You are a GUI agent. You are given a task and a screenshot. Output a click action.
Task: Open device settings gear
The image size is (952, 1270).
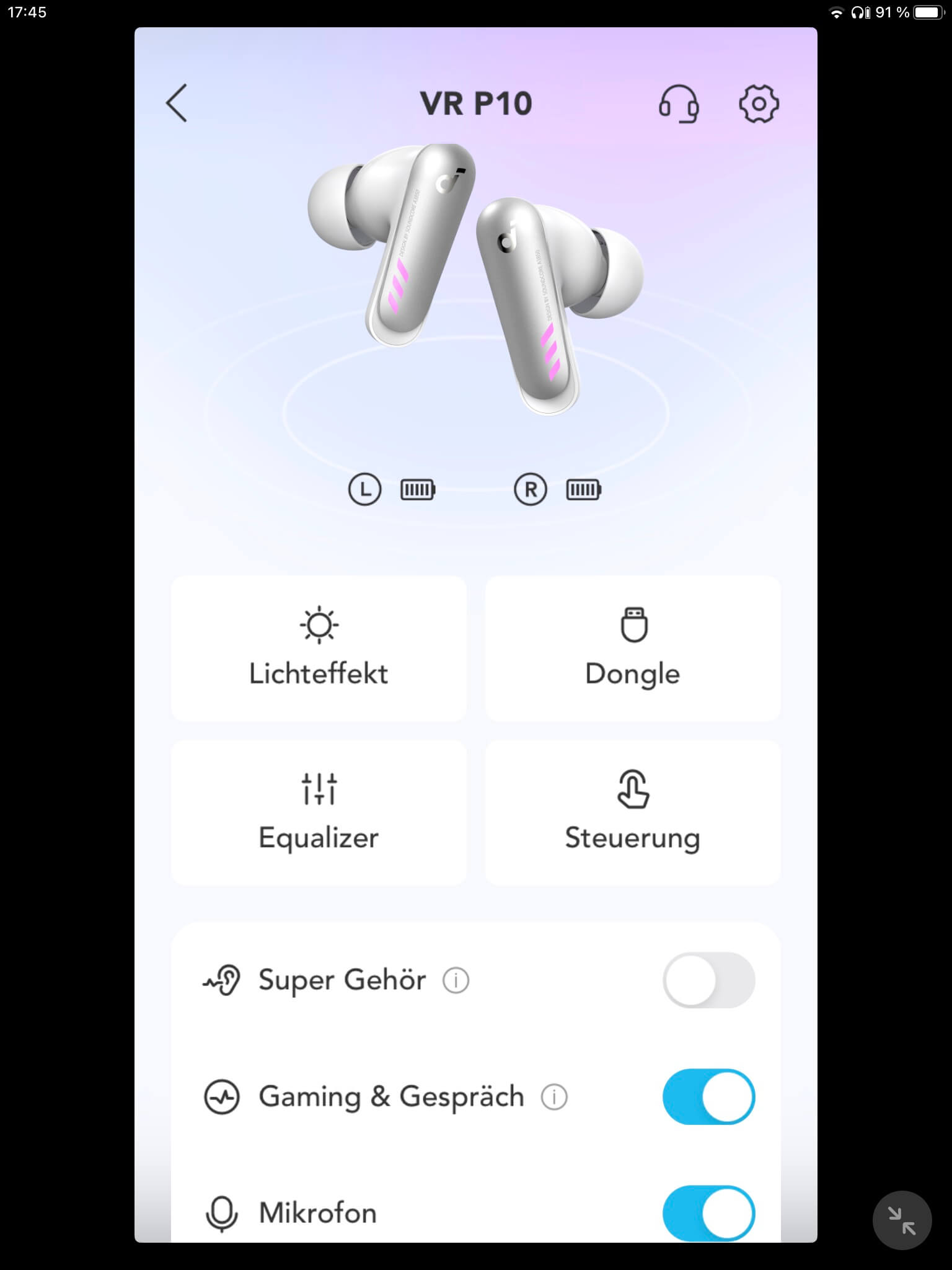coord(759,104)
